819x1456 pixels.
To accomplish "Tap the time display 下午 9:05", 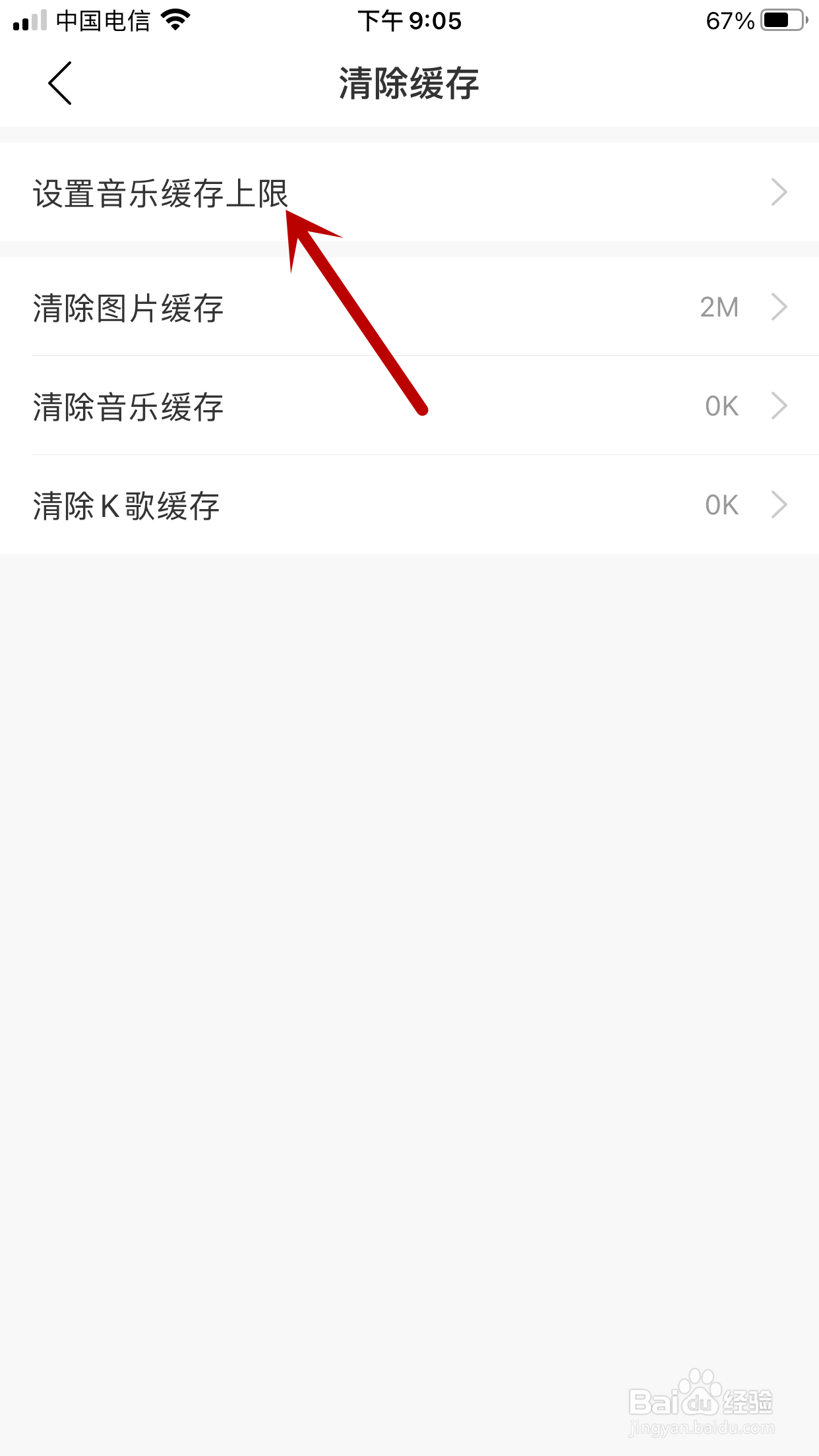I will 409,20.
